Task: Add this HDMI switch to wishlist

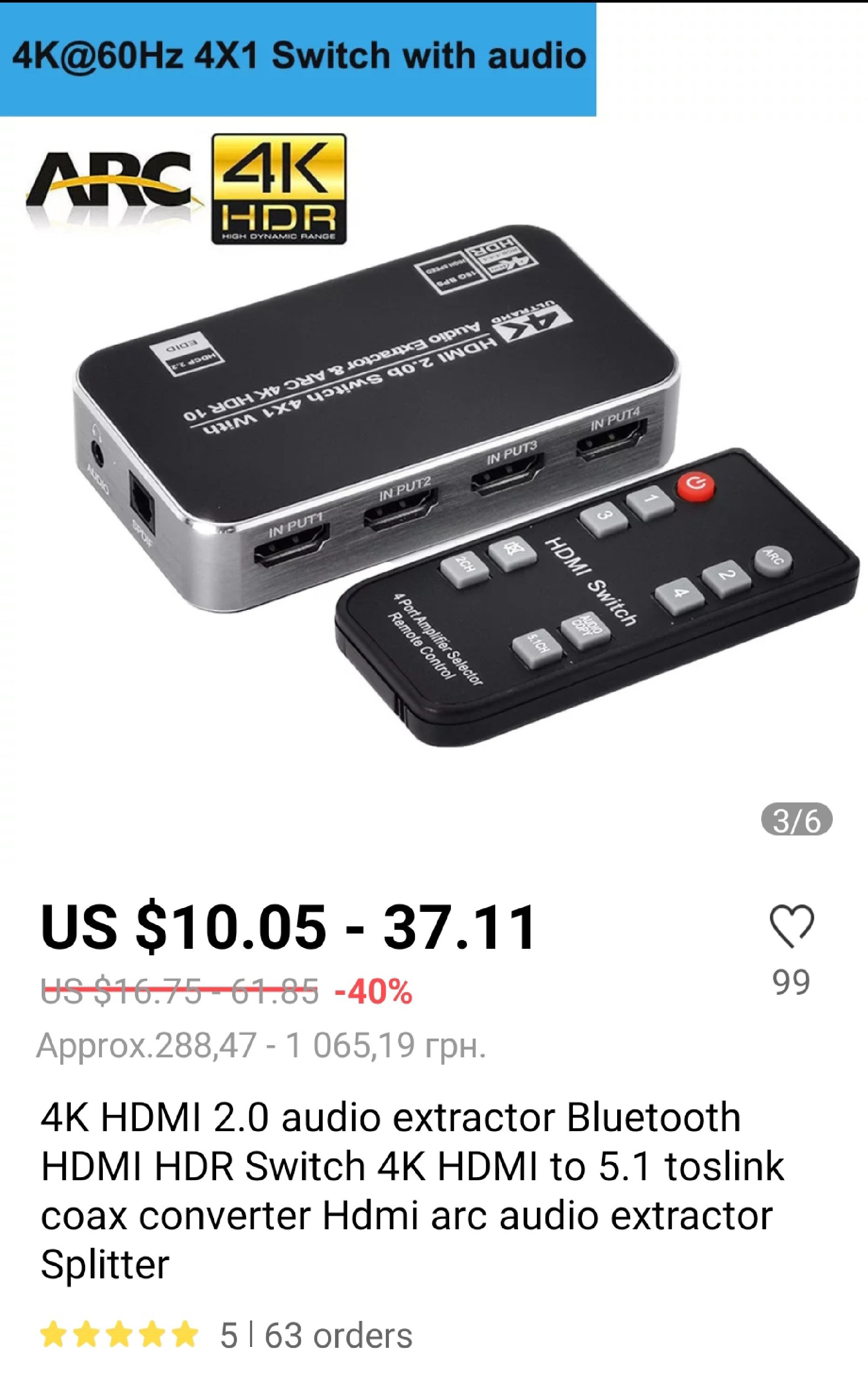Action: point(792,926)
